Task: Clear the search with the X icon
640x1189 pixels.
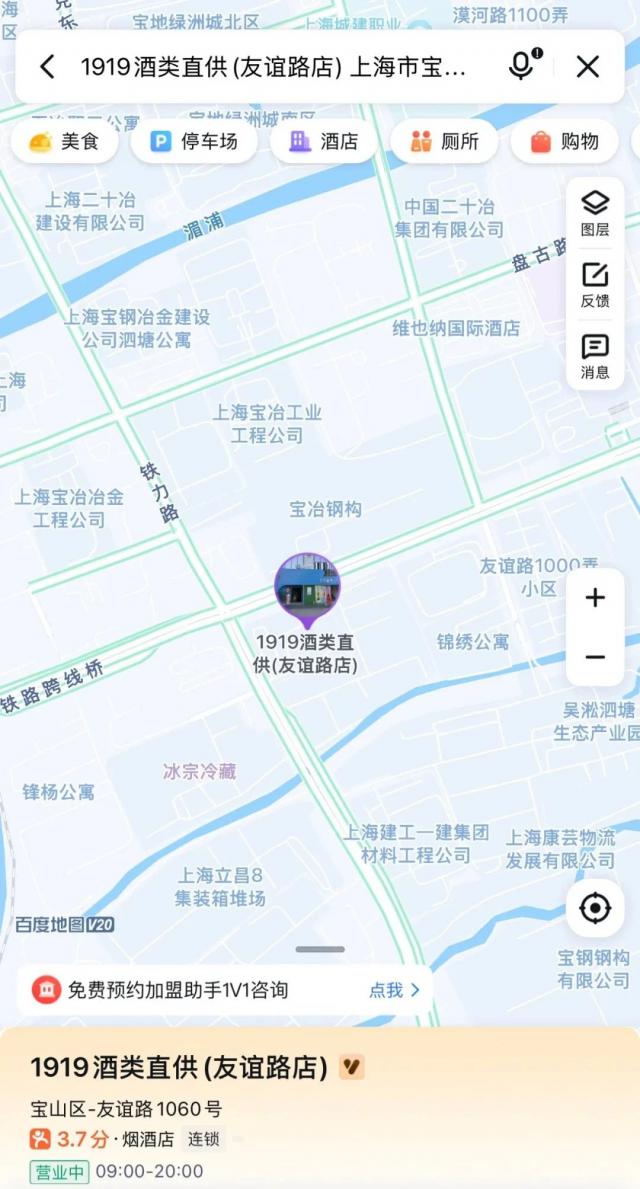Action: [x=588, y=67]
